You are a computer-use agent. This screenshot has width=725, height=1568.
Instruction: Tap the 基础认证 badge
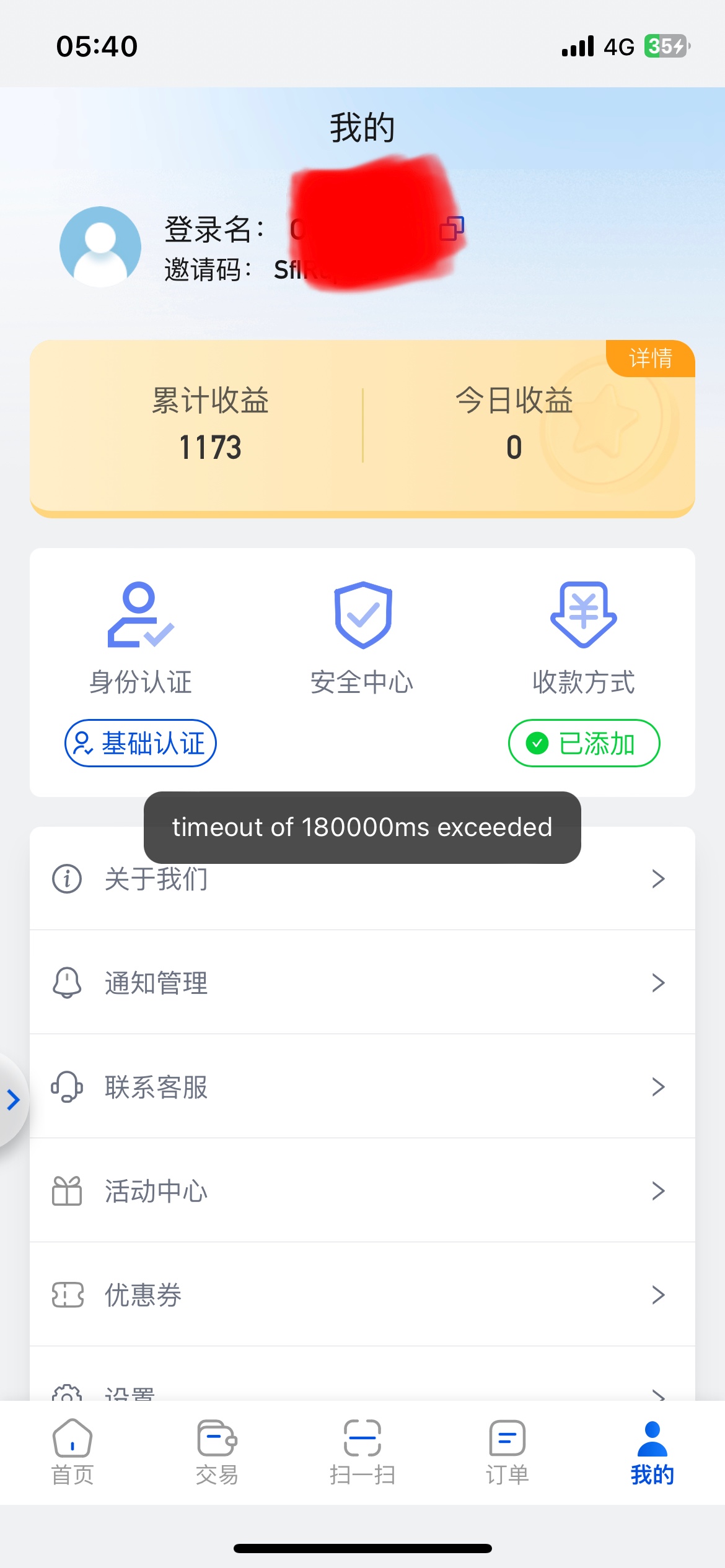tap(141, 743)
